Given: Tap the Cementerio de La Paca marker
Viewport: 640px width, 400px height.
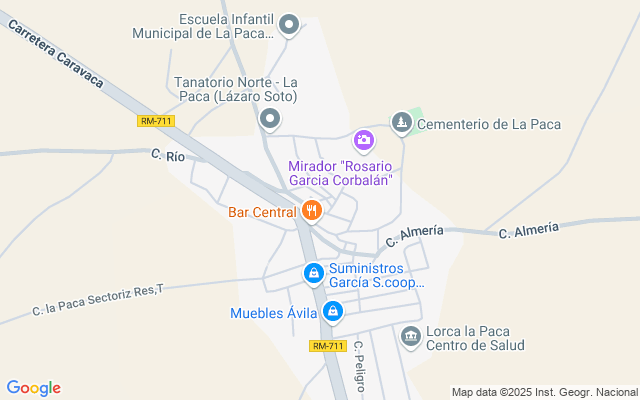Looking at the screenshot, I should pyautogui.click(x=402, y=123).
